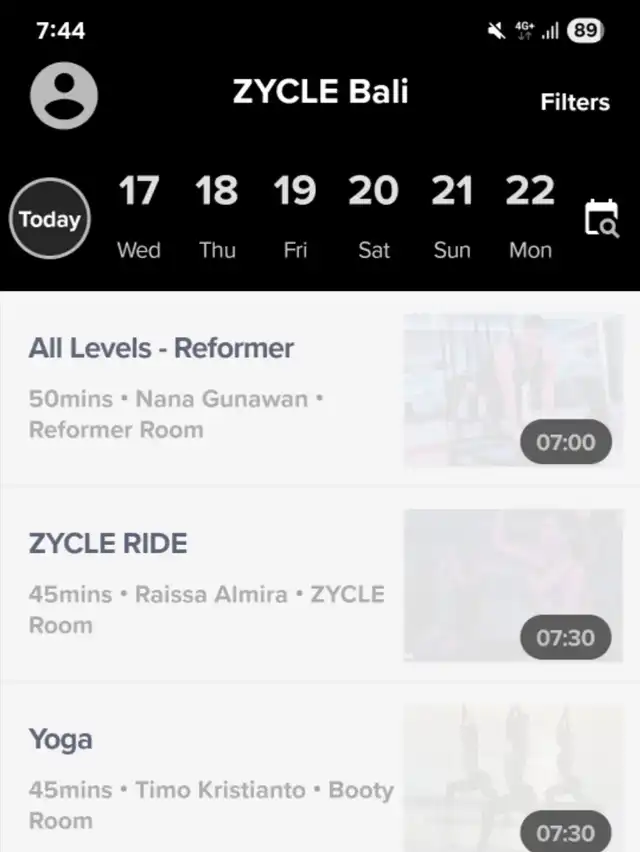
Task: Open the calendar search icon
Action: [601, 218]
